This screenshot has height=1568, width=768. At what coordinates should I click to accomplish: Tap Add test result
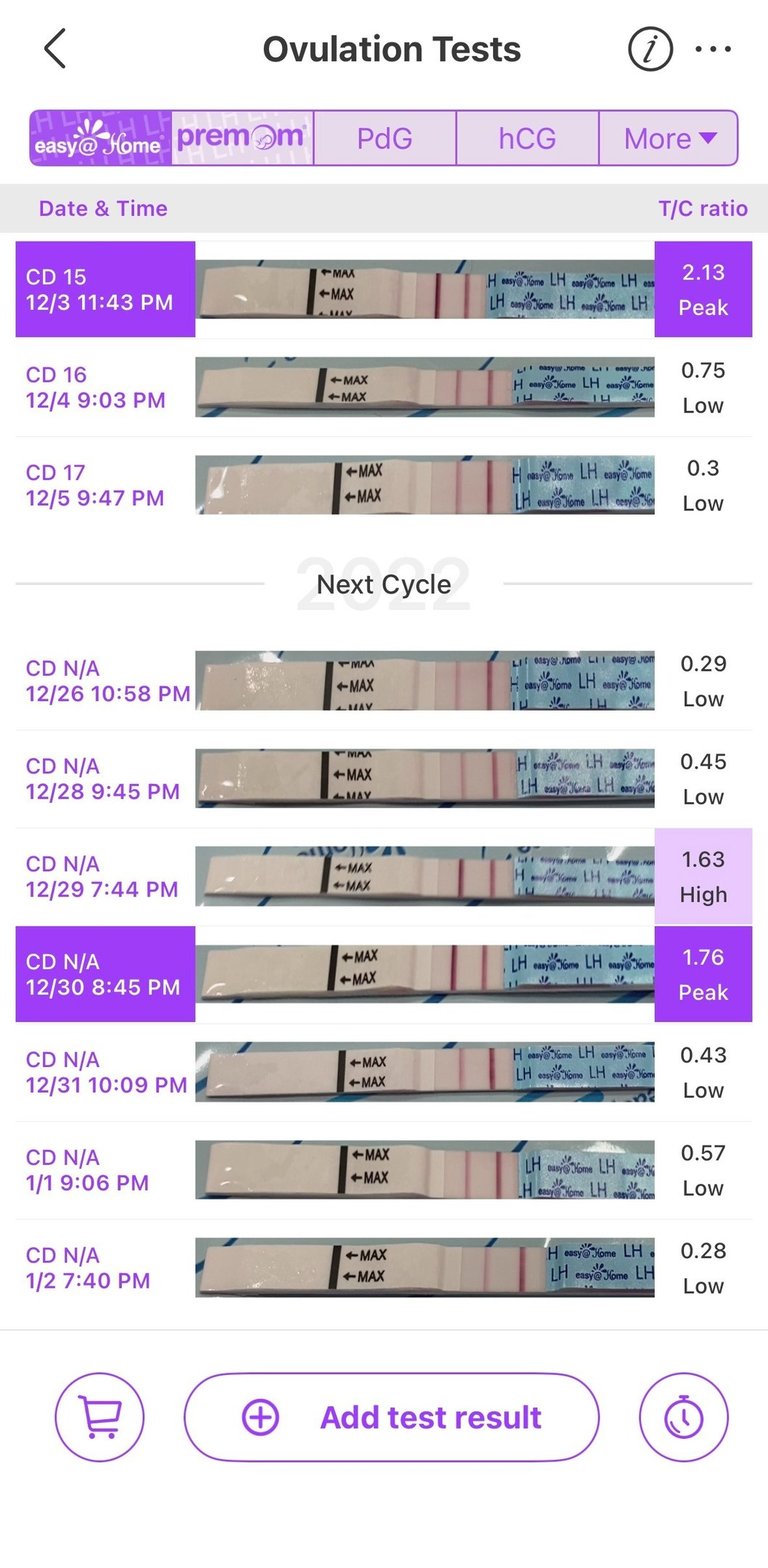pos(391,1417)
